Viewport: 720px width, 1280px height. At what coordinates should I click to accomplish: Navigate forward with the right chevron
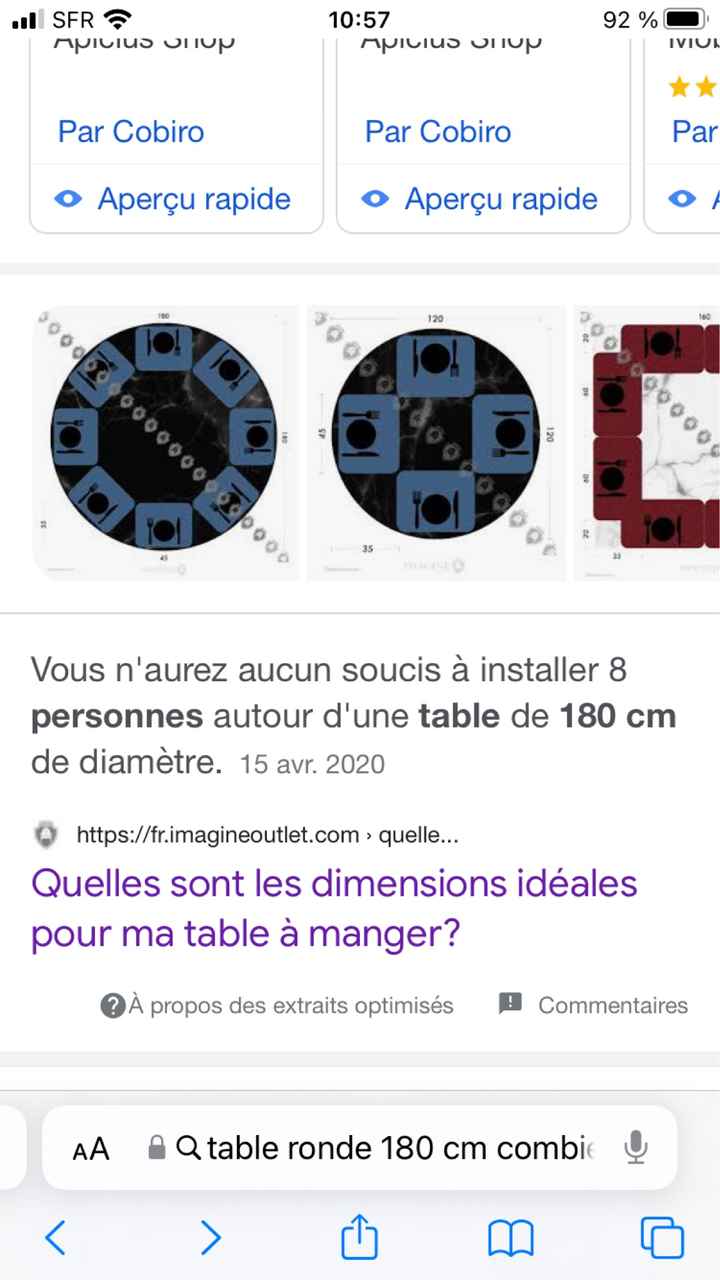tap(211, 1238)
